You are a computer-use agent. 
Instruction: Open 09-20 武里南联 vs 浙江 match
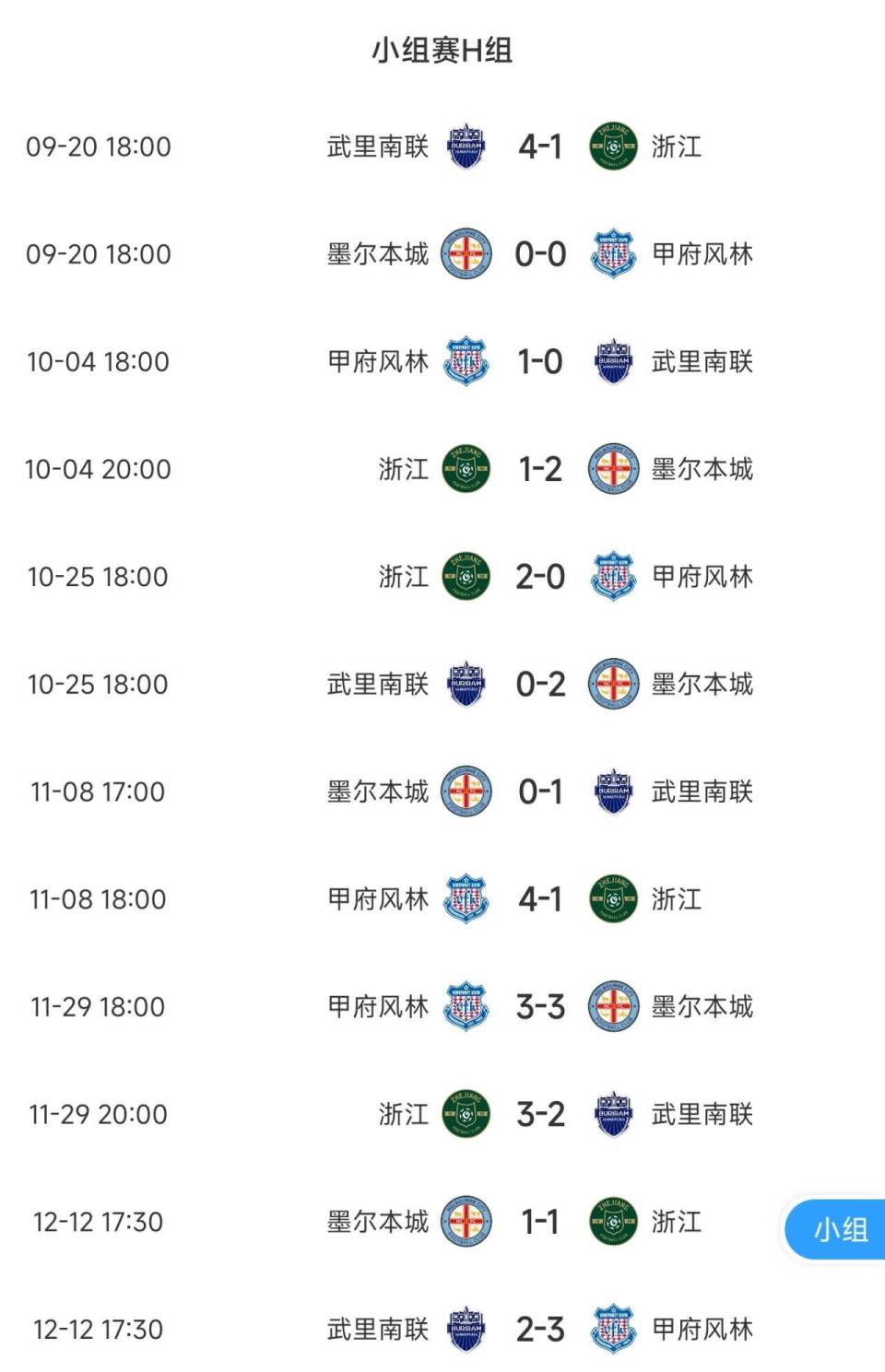(x=540, y=147)
